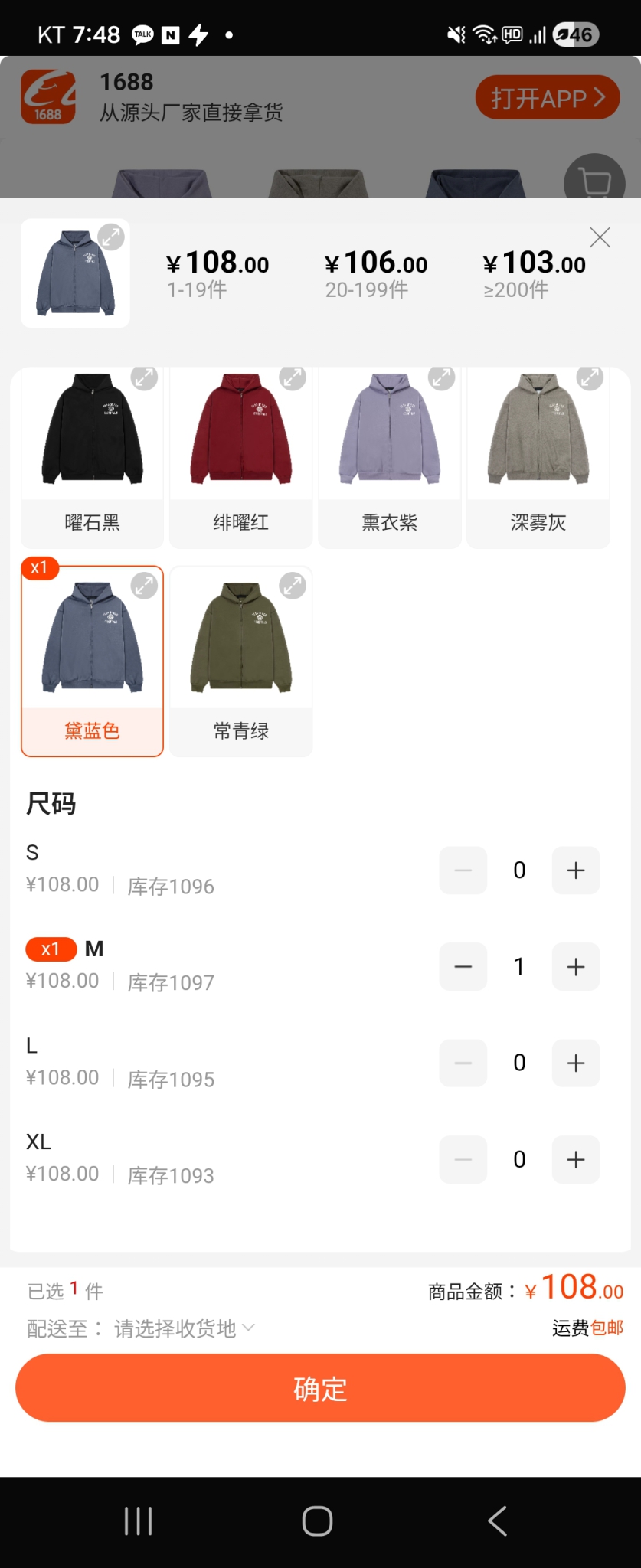
Task: Enlarge the 熏衣紫 color preview
Action: click(x=440, y=378)
